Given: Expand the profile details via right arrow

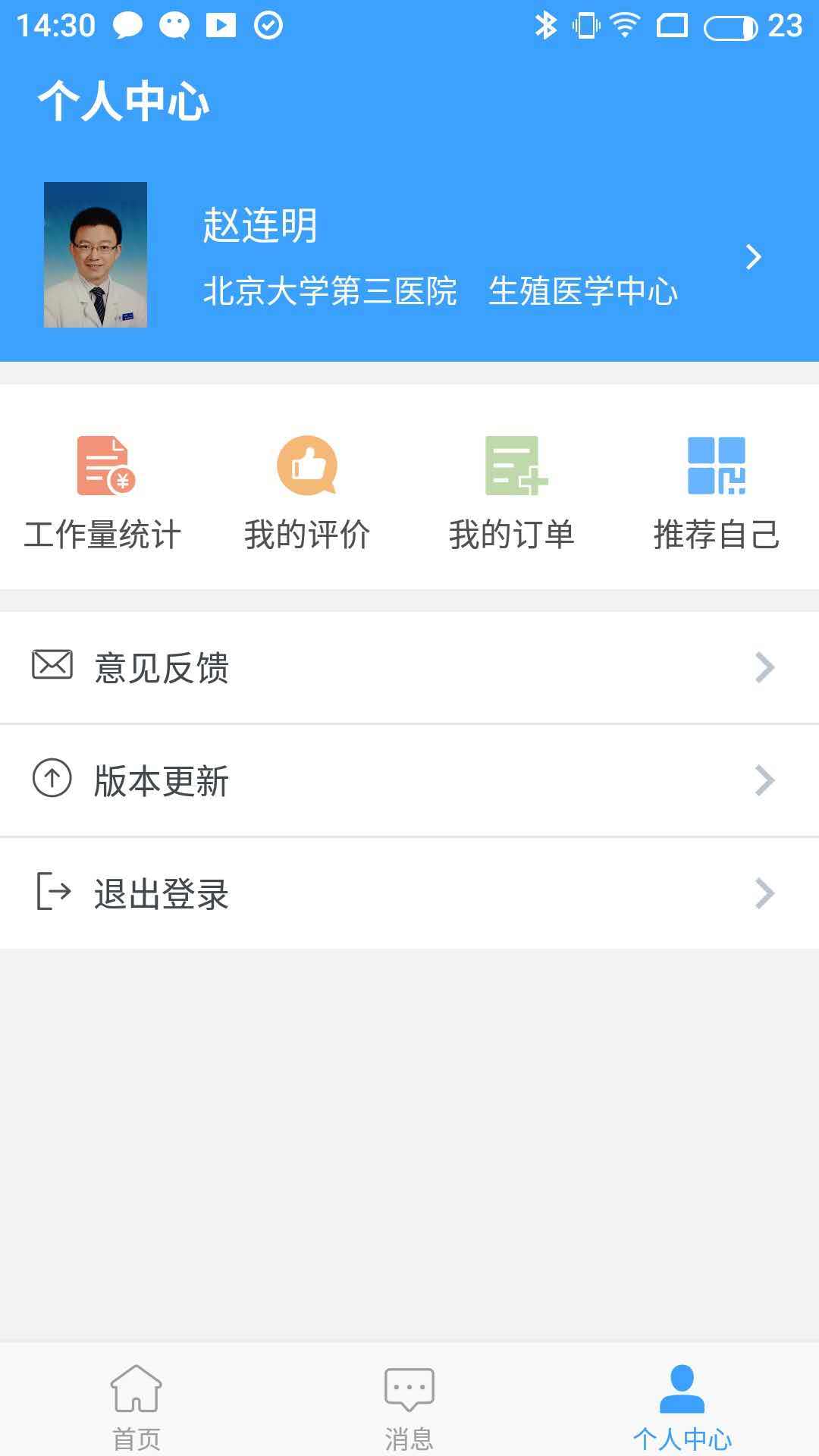Looking at the screenshot, I should (x=754, y=257).
